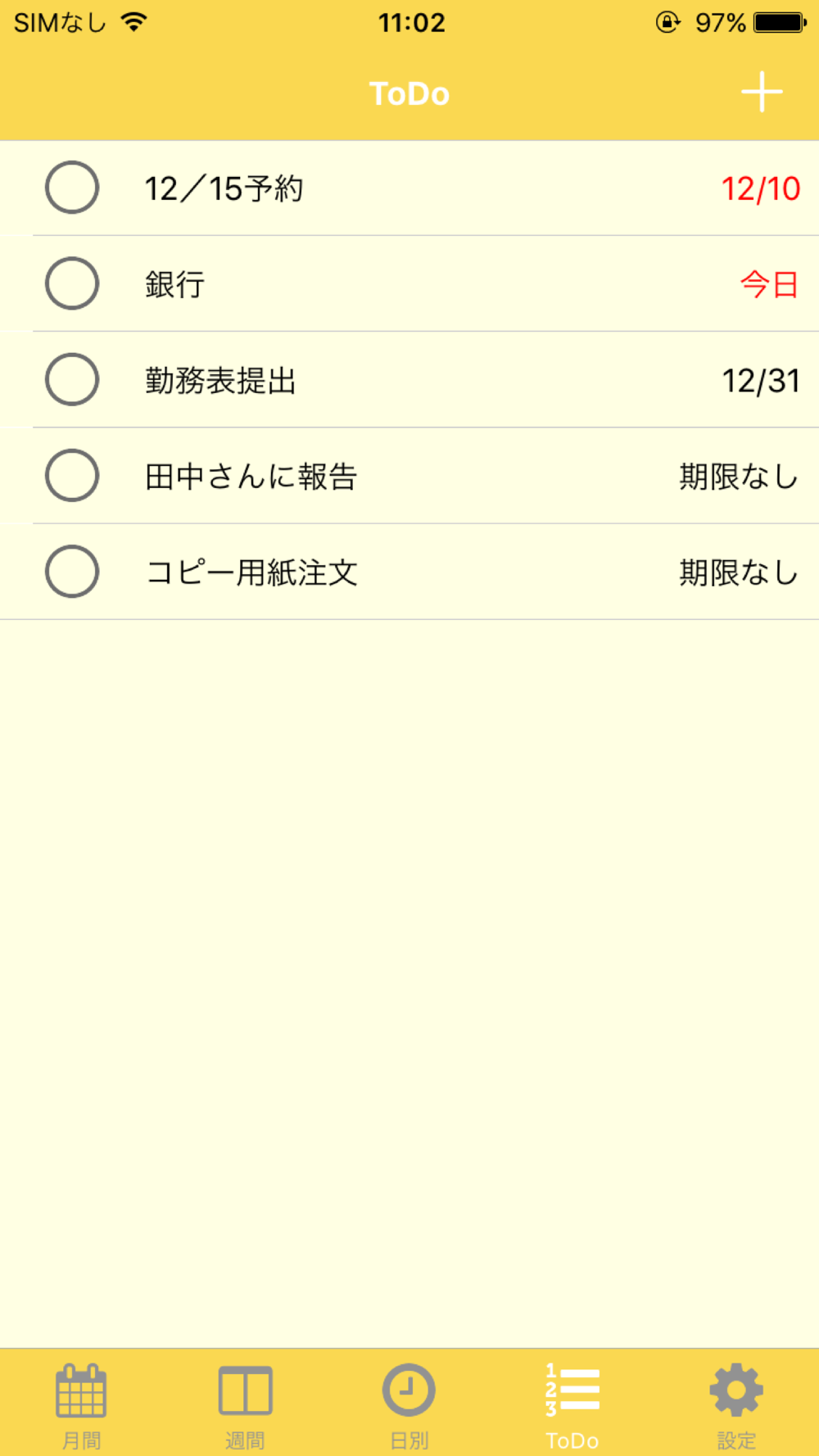Switch to the 月間 tab
Viewport: 819px width, 1456px height.
81,1404
